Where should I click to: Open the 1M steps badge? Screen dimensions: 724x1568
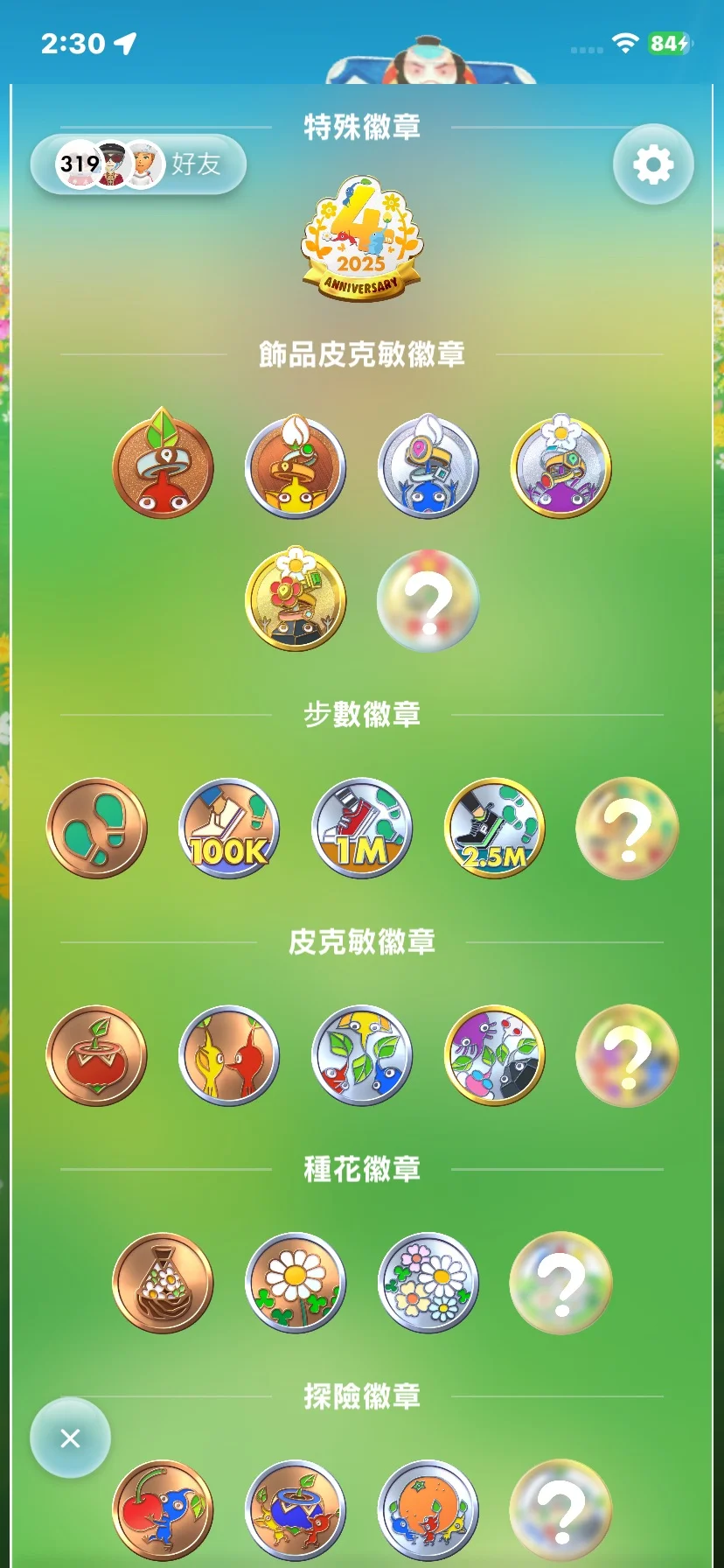pos(362,828)
